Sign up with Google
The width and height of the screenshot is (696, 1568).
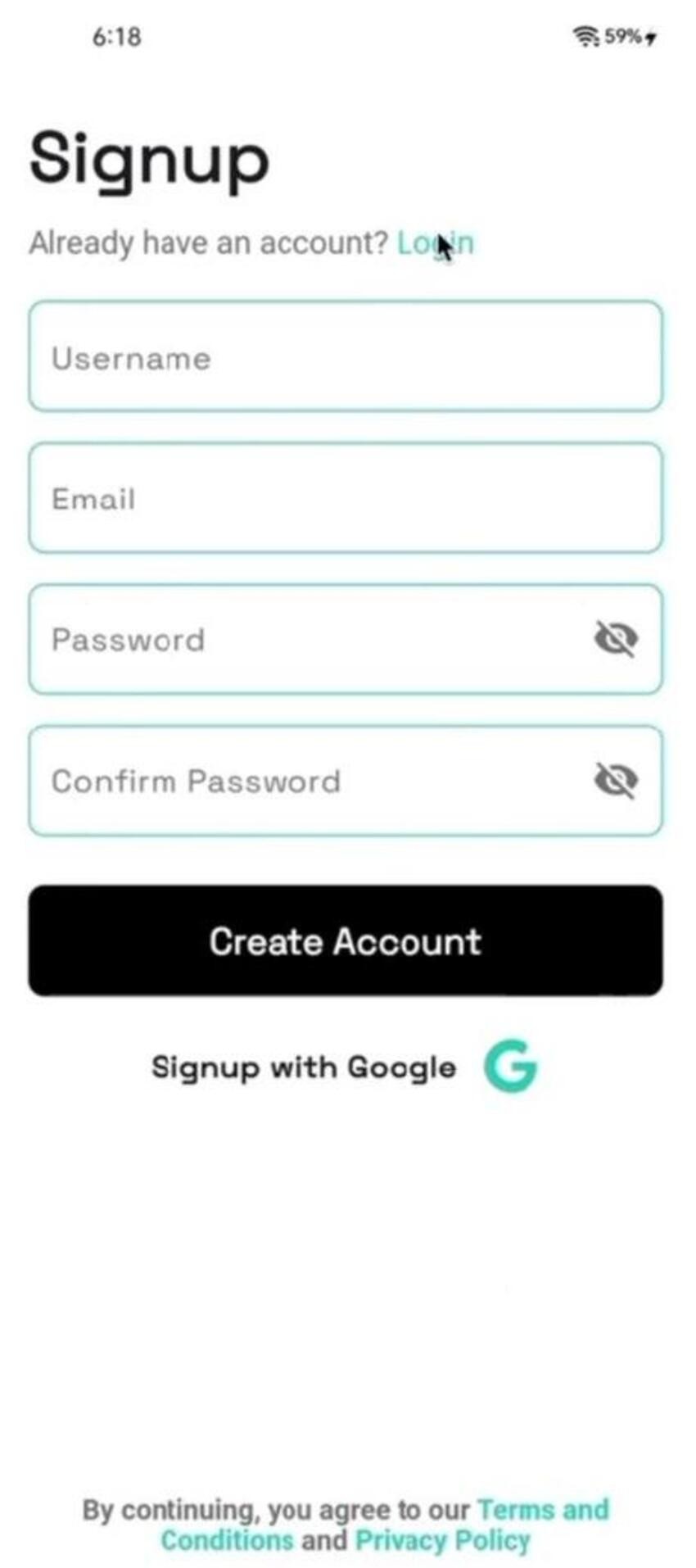coord(345,1067)
